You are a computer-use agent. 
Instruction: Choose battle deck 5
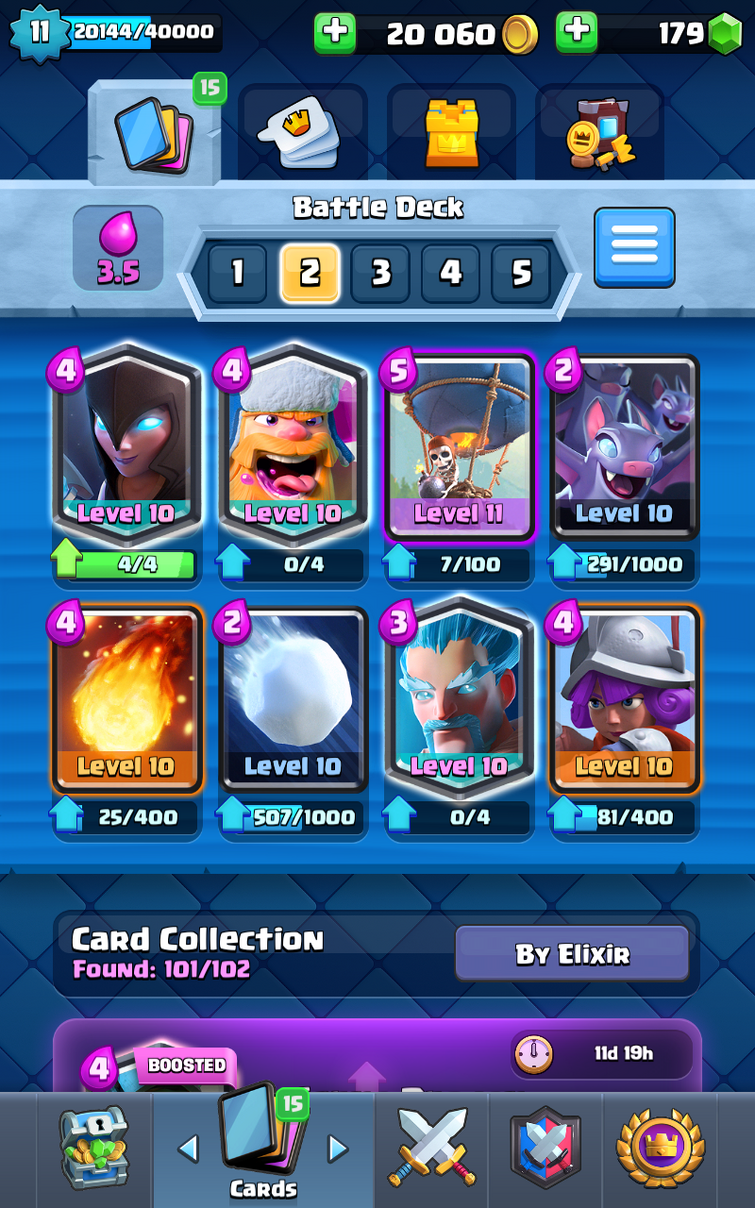[x=521, y=273]
